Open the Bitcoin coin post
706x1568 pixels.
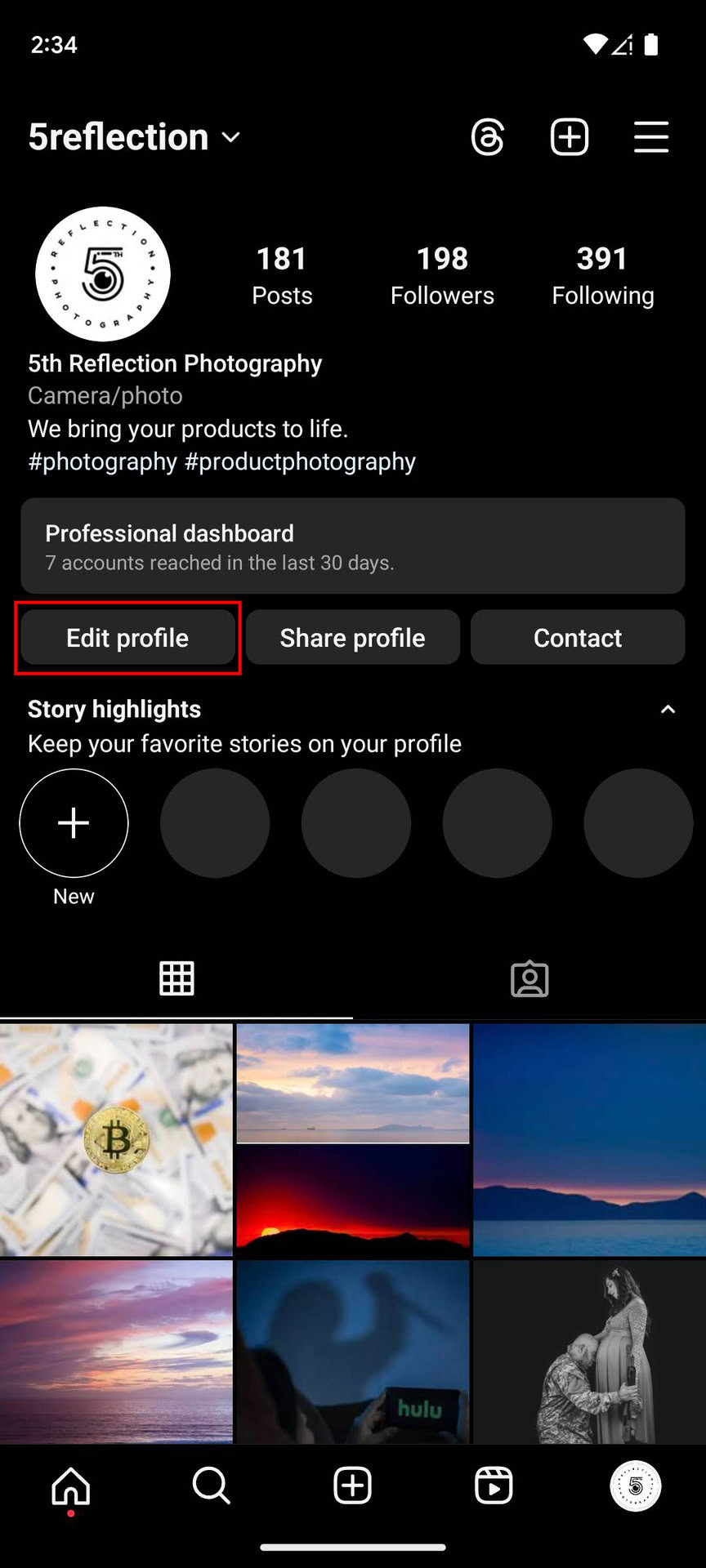coord(116,1140)
